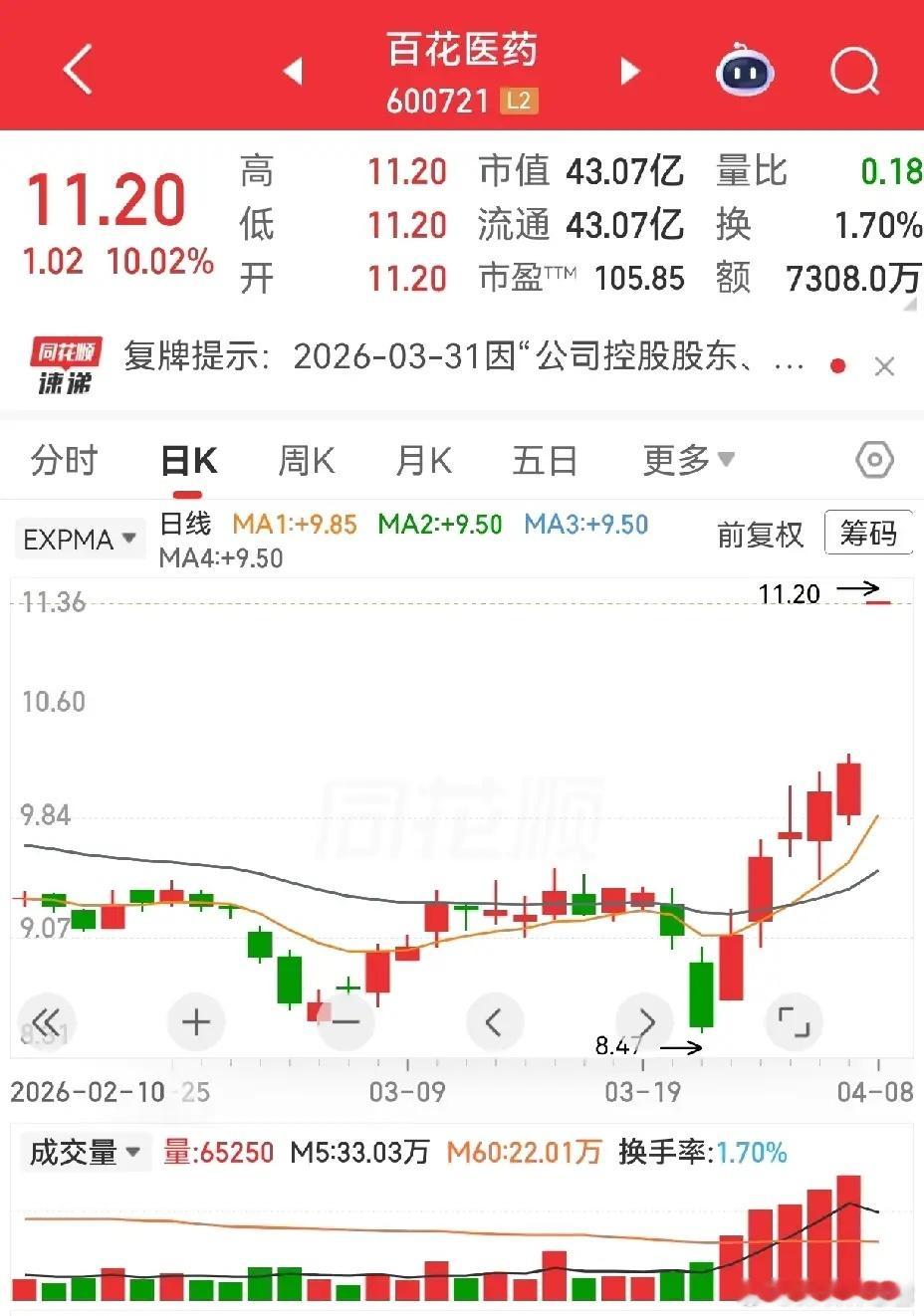Expand chart to fullscreen mode
Screen dimensions: 924x1316
click(794, 1021)
